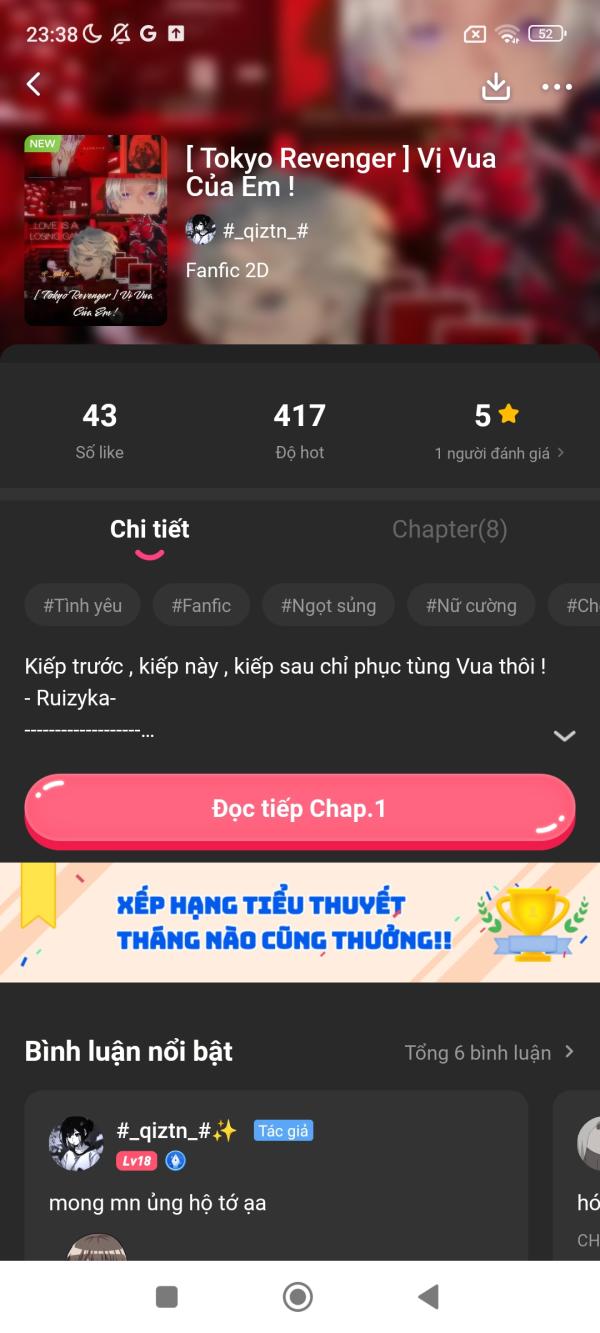The width and height of the screenshot is (600, 1333).
Task: Select the #Fanfic tag chip
Action: coord(201,605)
